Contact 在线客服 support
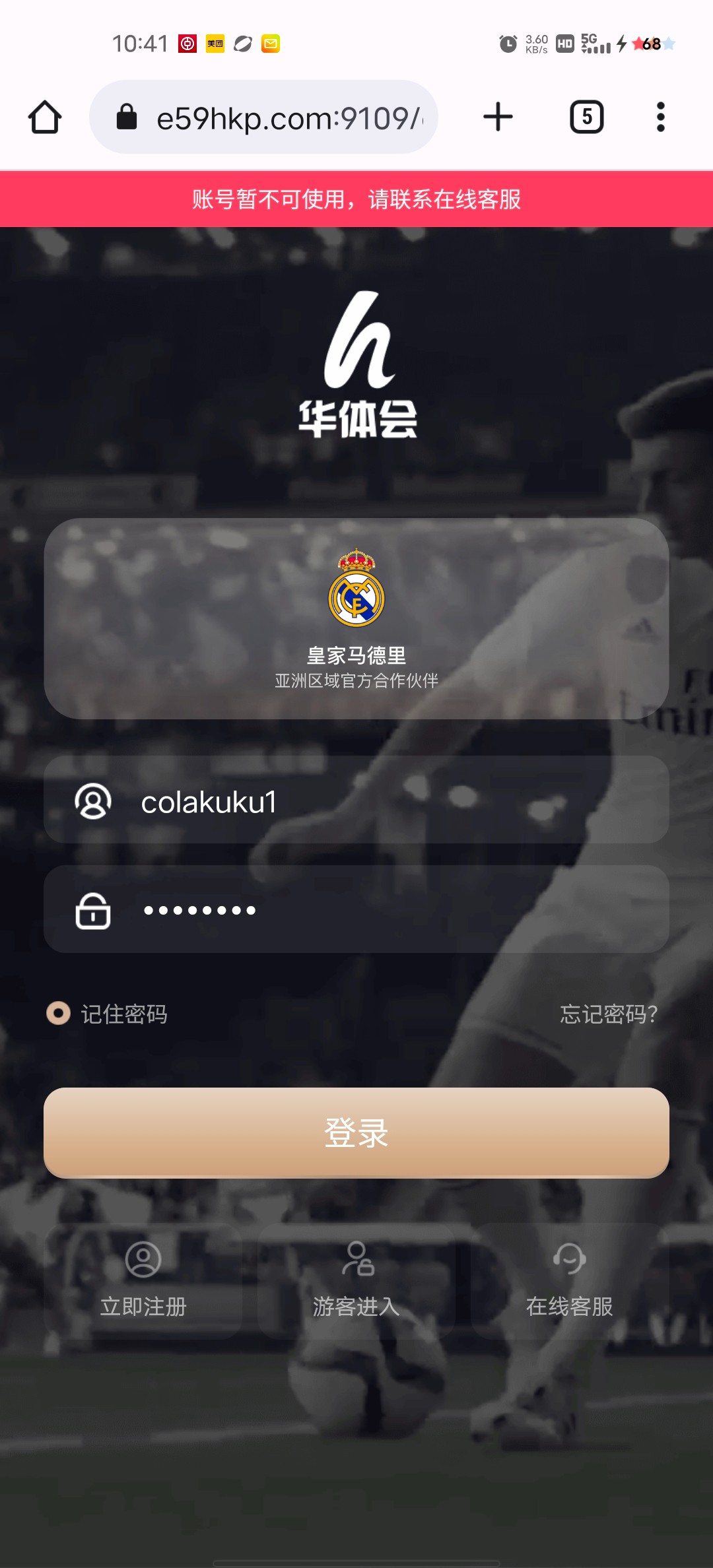 point(569,1280)
